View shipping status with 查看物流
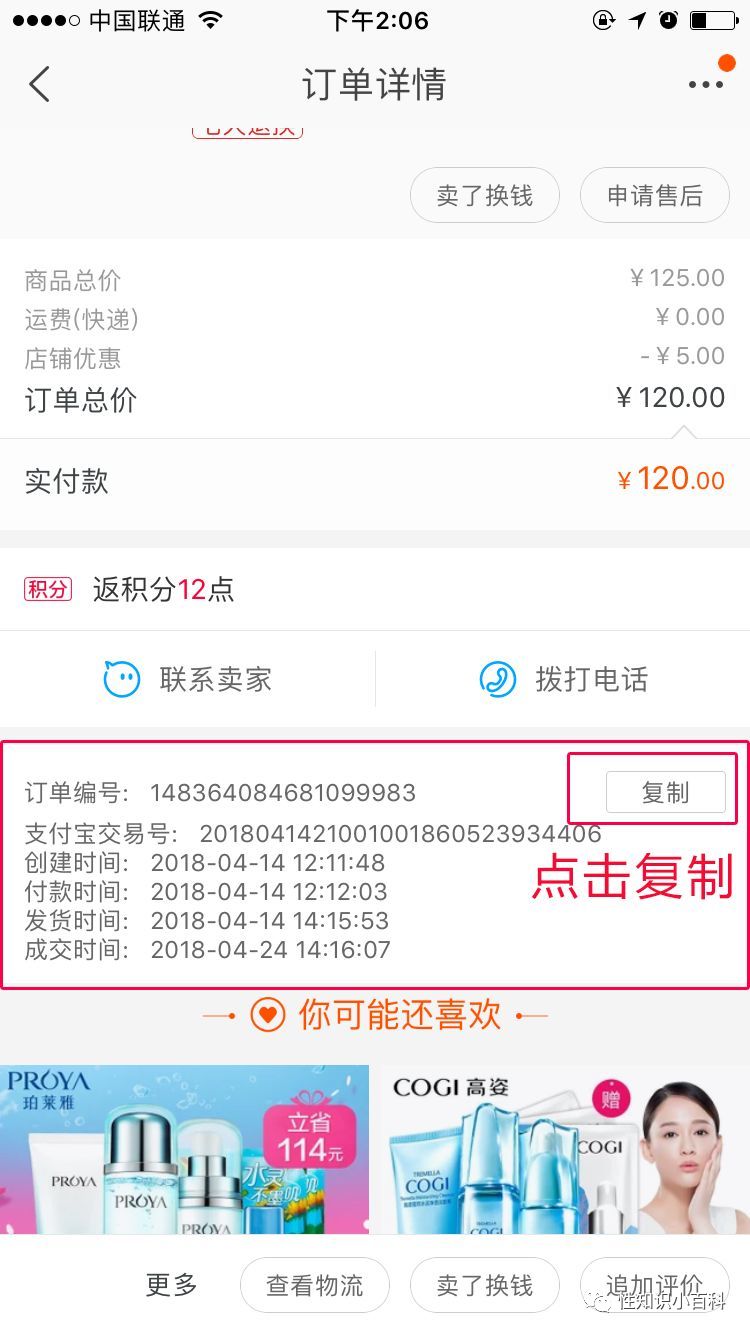 (315, 1285)
